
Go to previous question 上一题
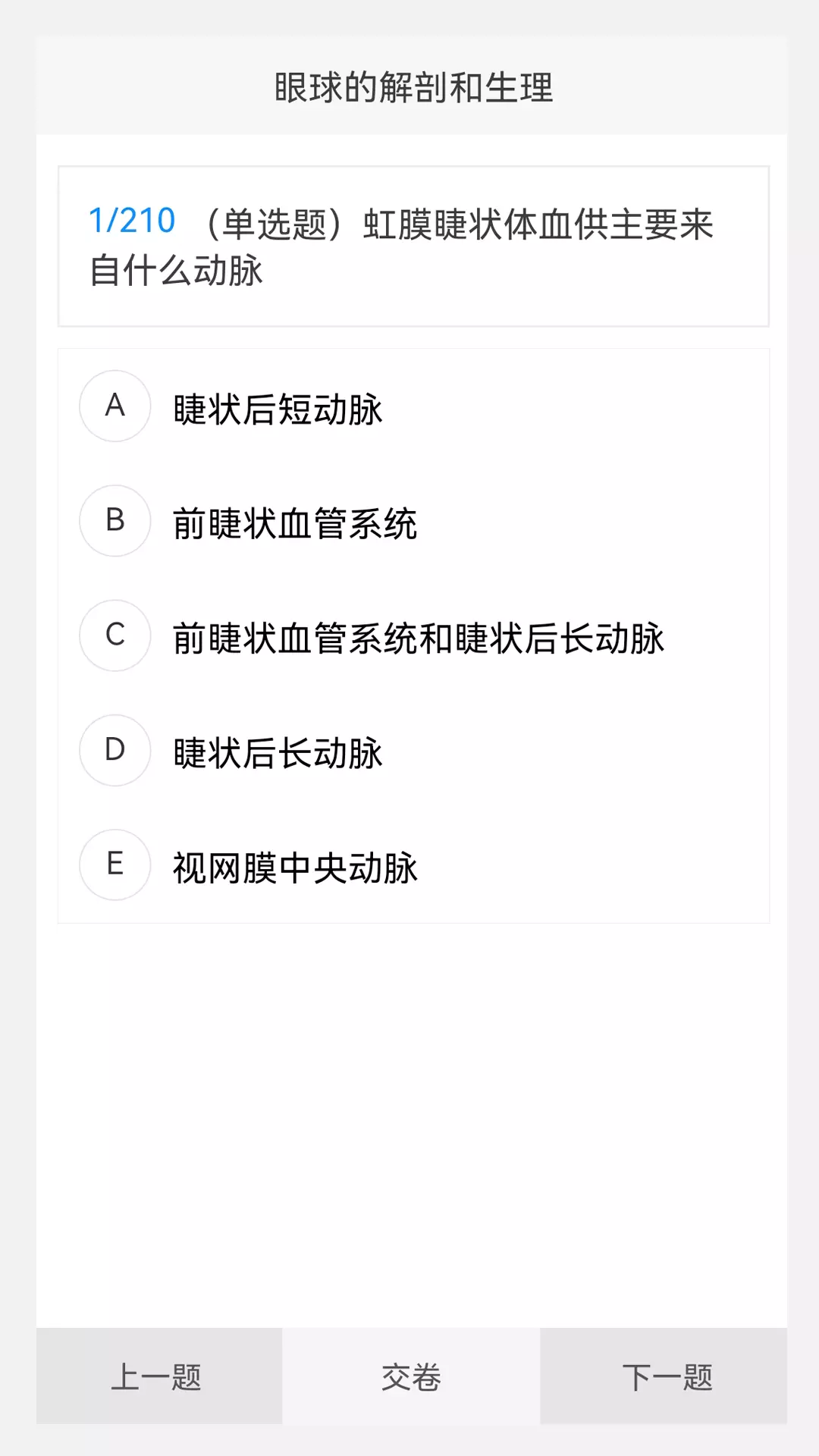158,1376
